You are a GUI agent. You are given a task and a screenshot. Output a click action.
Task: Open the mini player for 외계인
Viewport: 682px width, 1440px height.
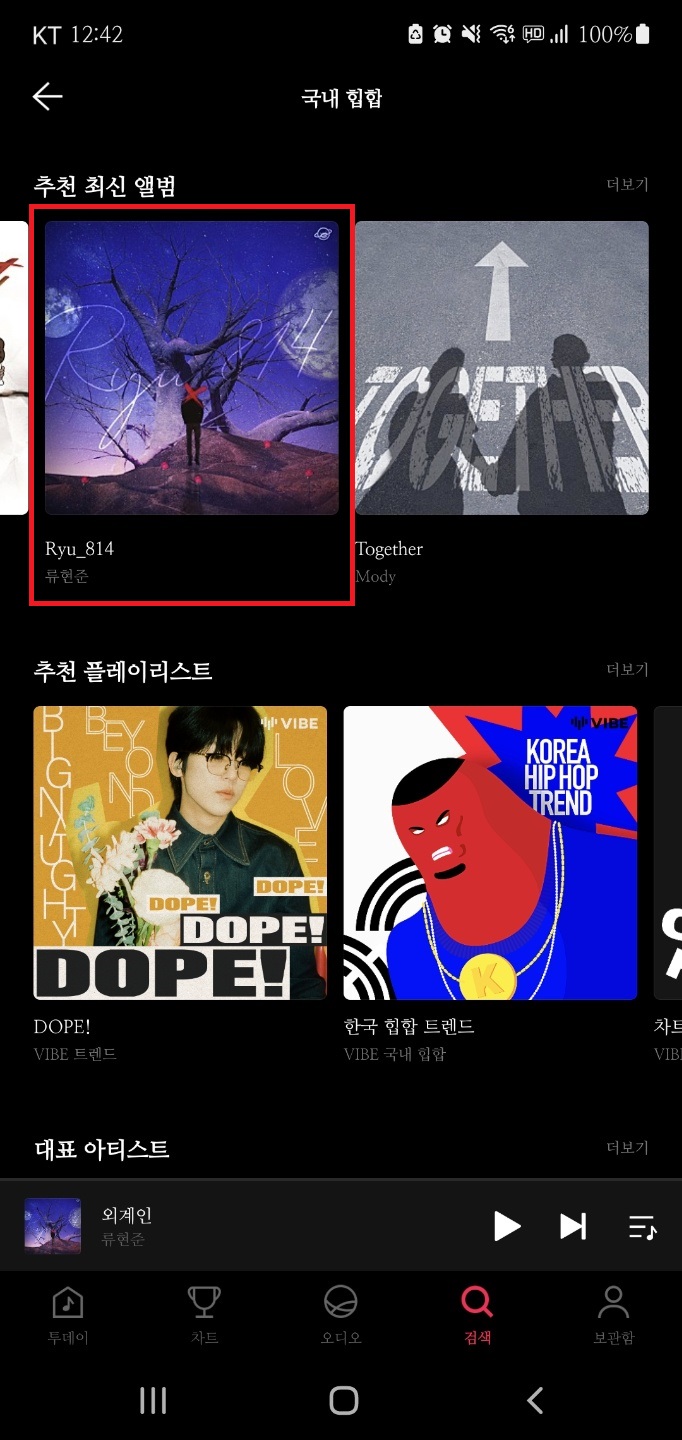[x=250, y=1226]
